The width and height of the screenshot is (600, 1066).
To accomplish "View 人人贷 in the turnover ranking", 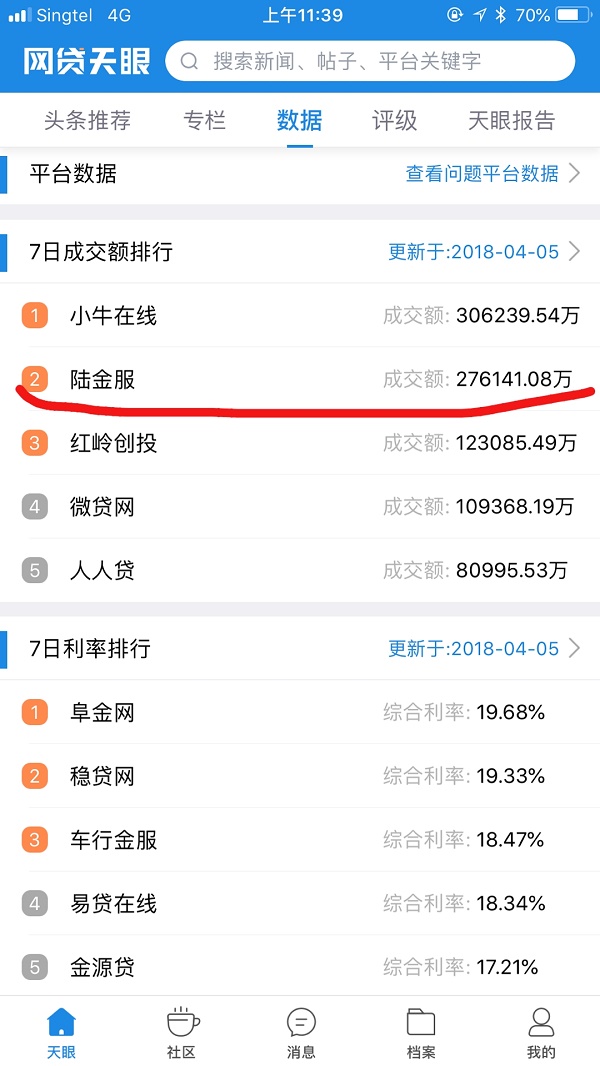I will click(x=102, y=571).
